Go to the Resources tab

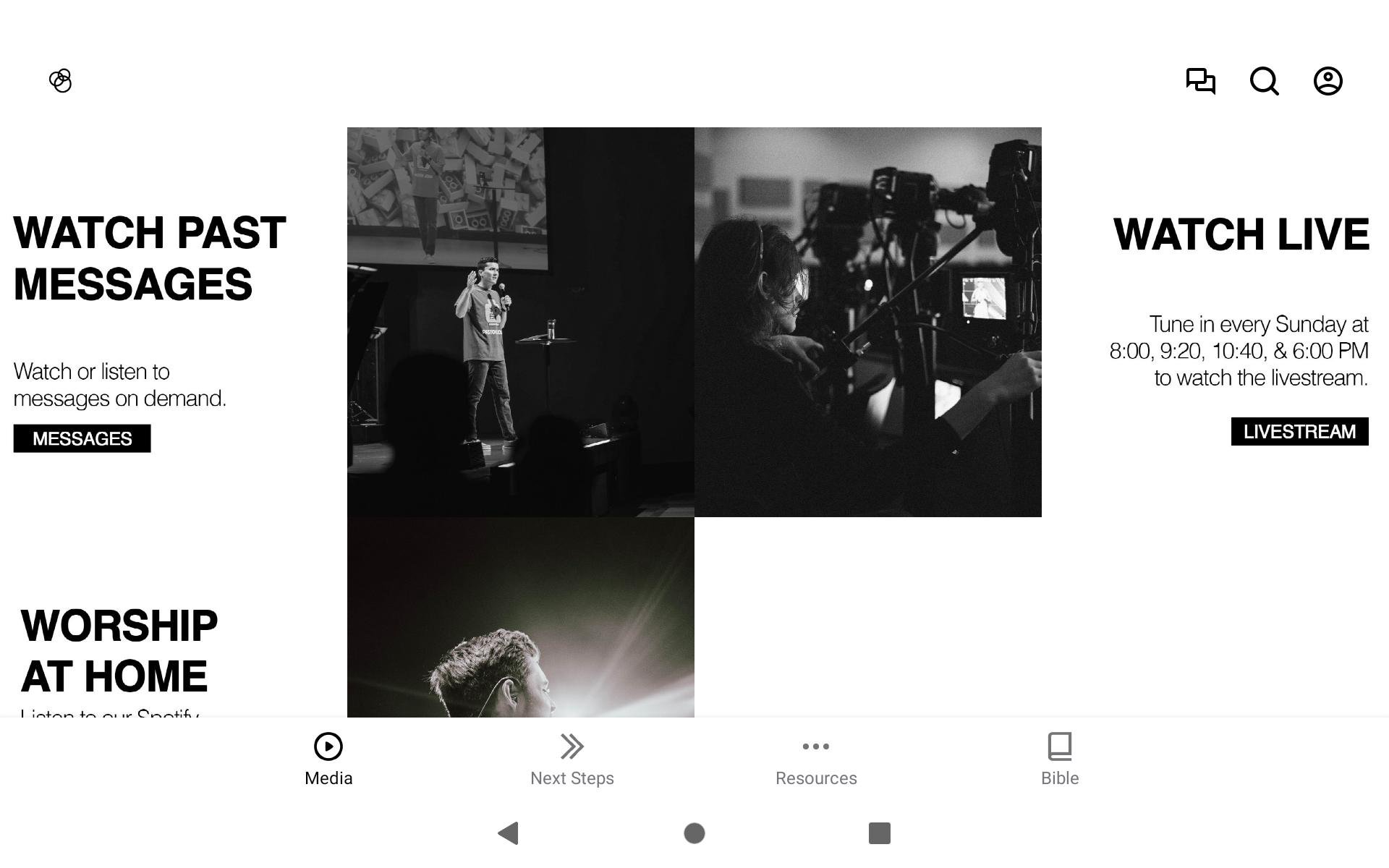pos(816,758)
